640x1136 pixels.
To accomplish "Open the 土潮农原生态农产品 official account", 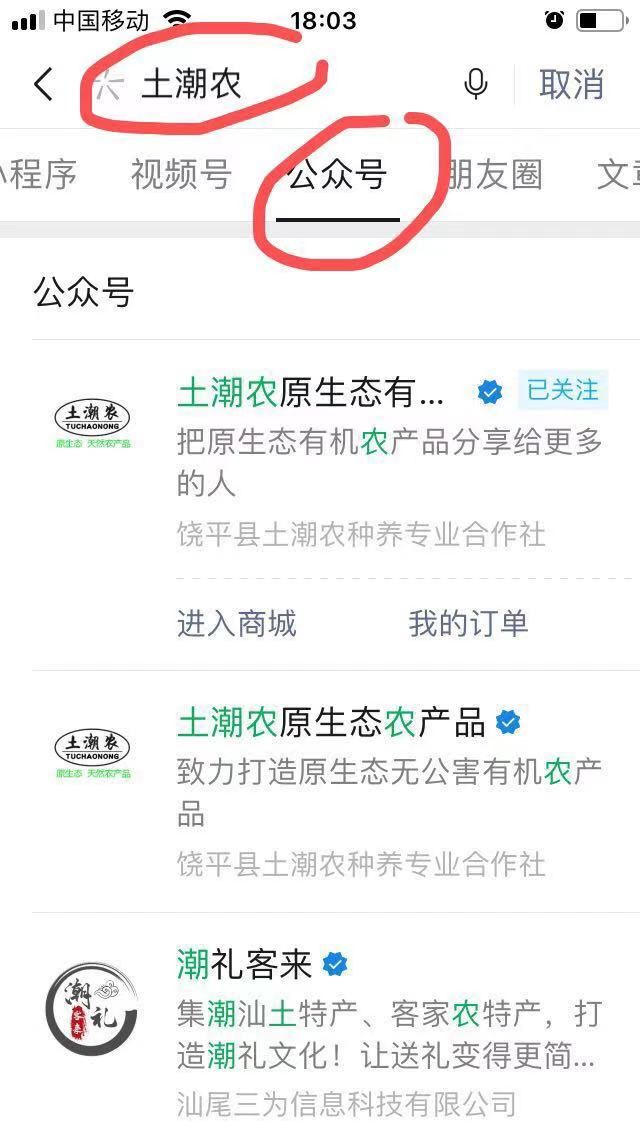I will (x=330, y=722).
